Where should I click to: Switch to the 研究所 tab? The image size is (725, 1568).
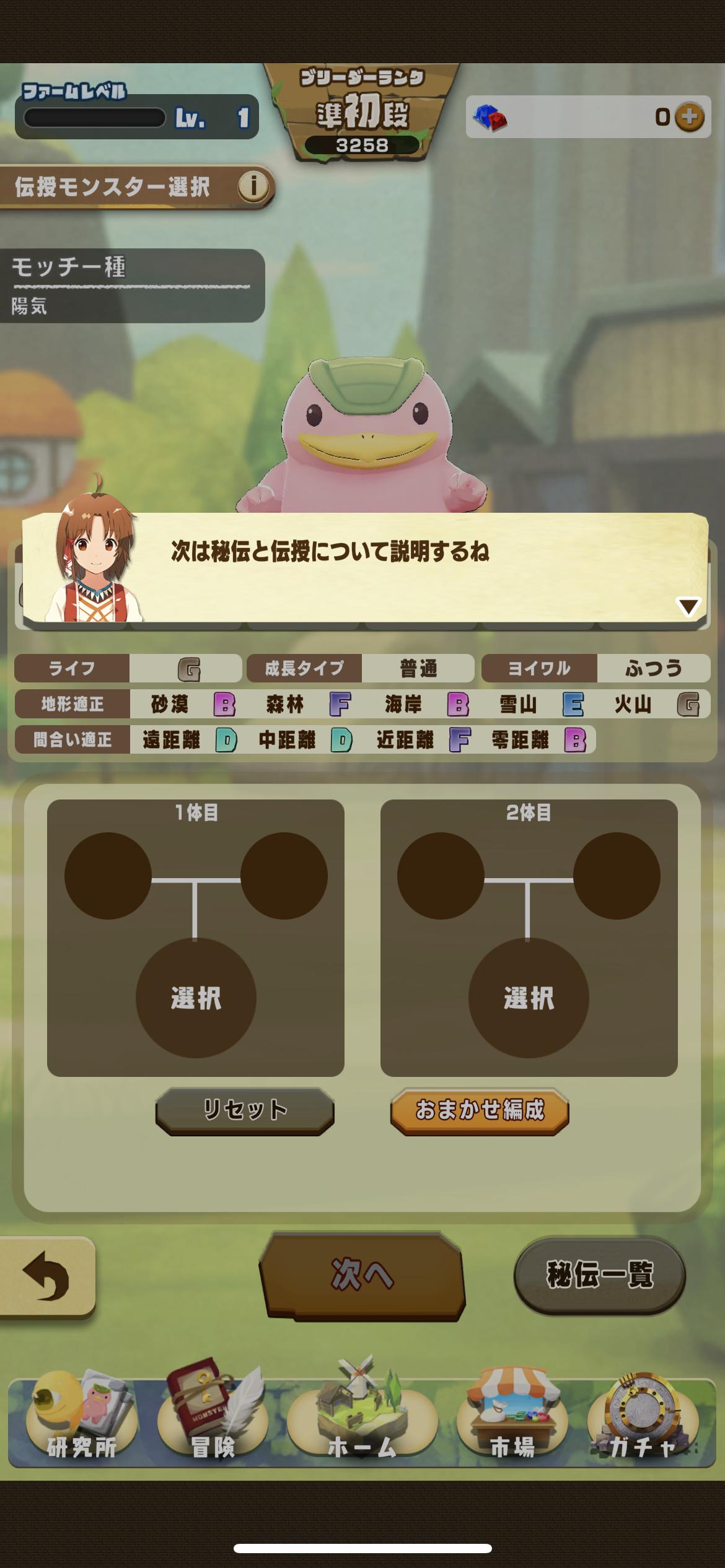82,1419
